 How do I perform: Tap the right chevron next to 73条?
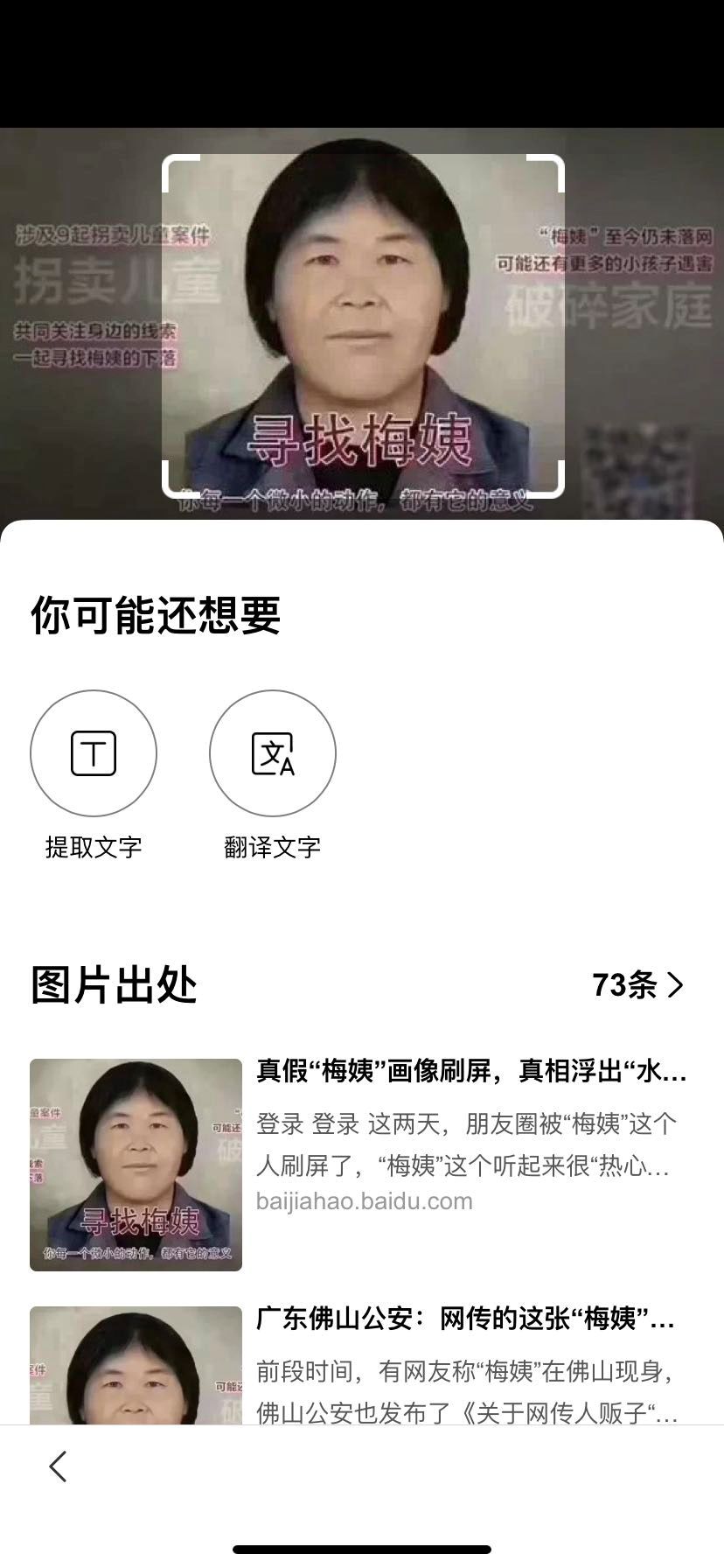tap(675, 985)
